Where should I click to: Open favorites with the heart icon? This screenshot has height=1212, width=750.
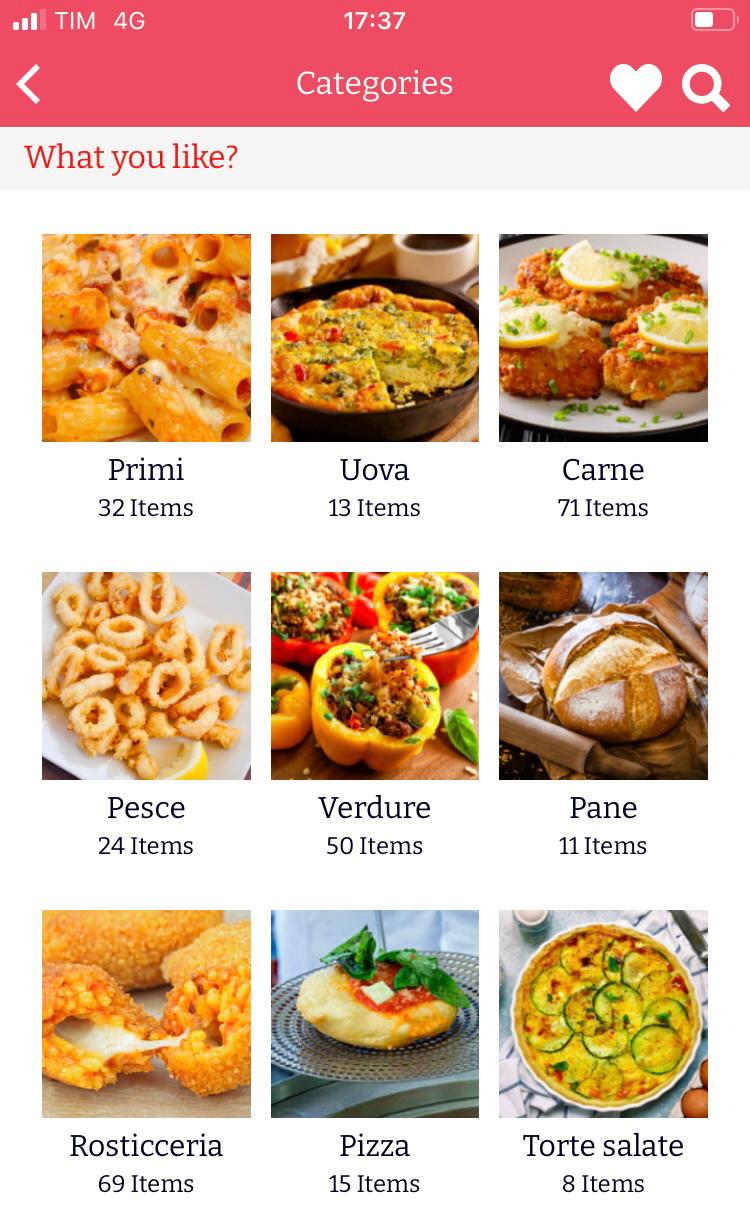[636, 86]
